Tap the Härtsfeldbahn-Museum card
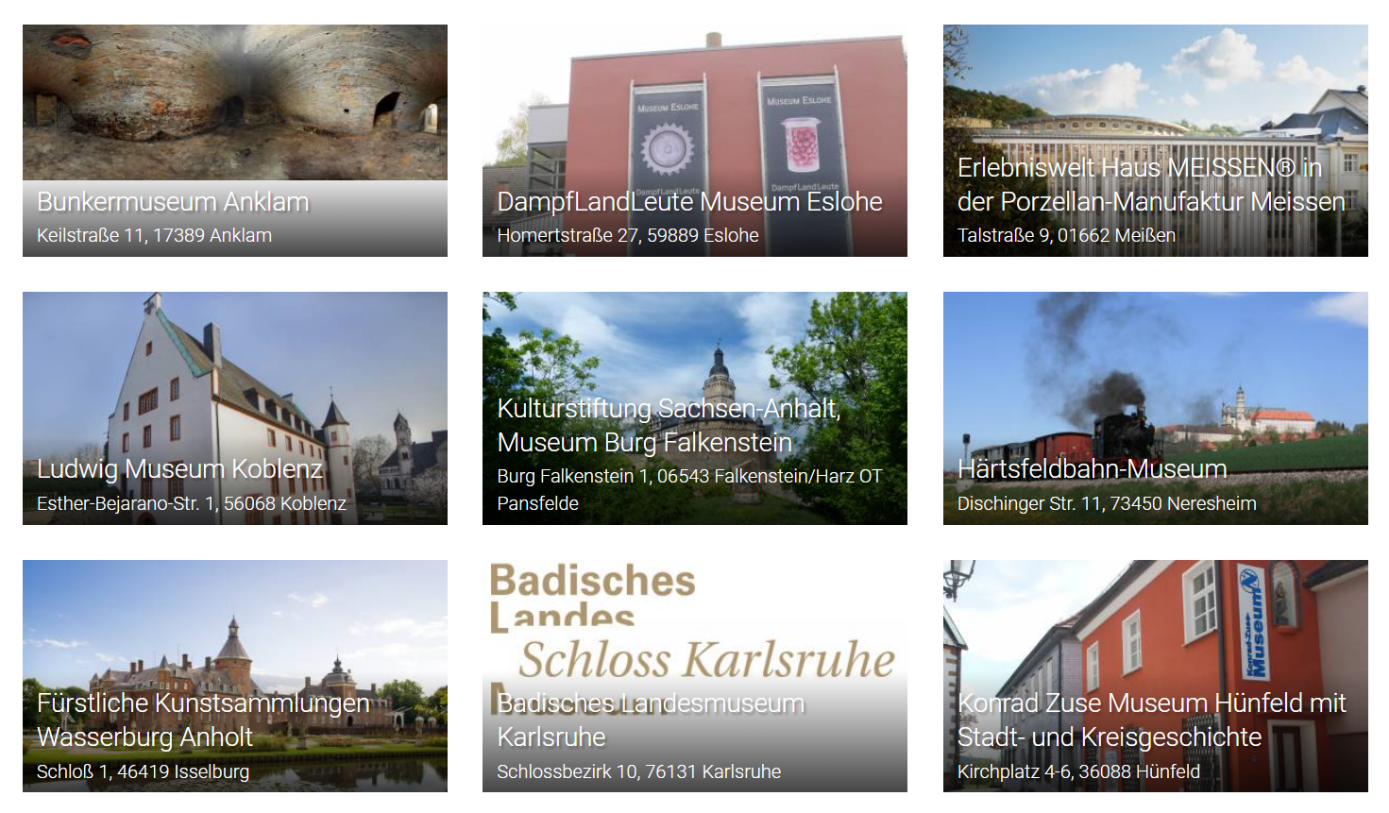The image size is (1389, 813). click(1155, 408)
